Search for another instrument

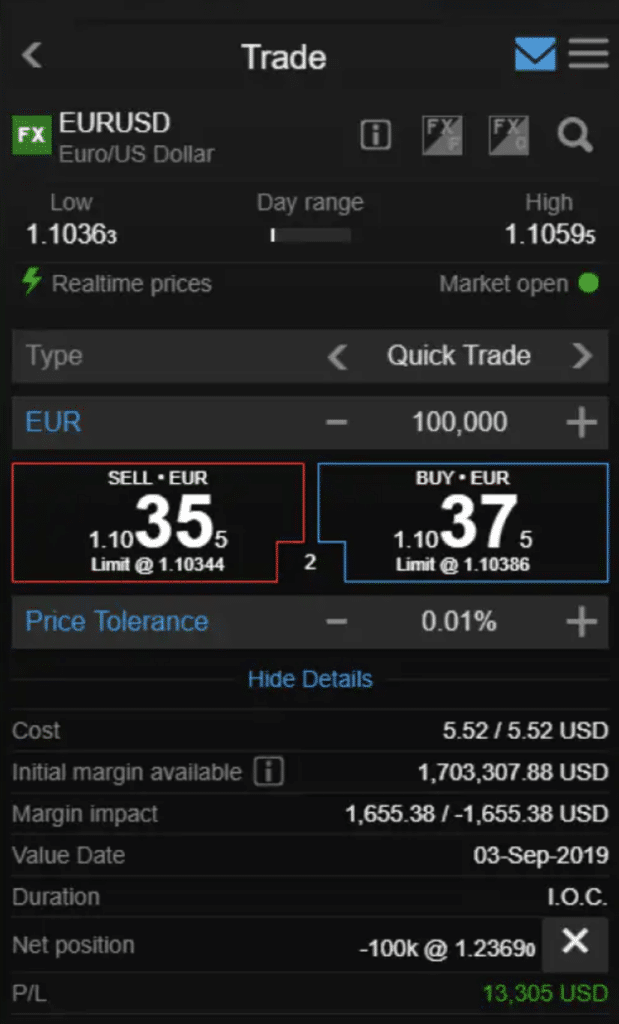(575, 136)
